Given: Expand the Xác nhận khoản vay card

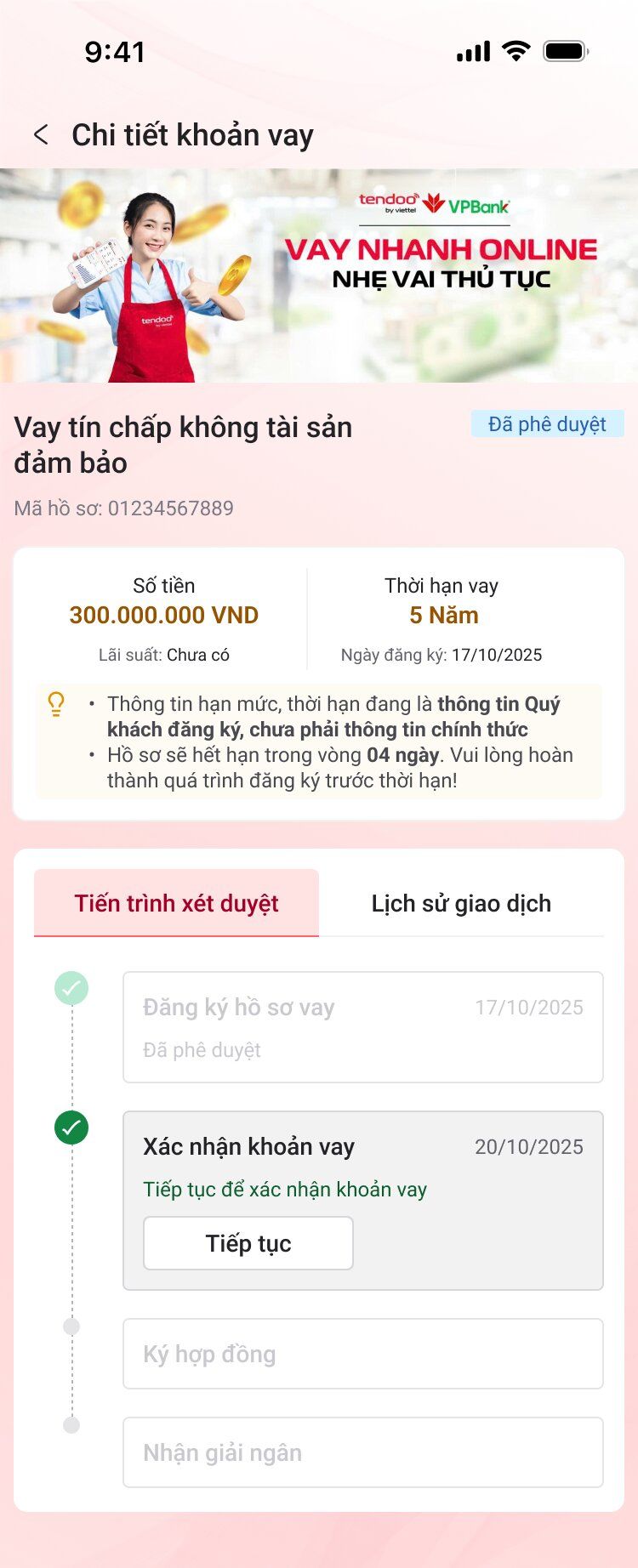Looking at the screenshot, I should [363, 1146].
